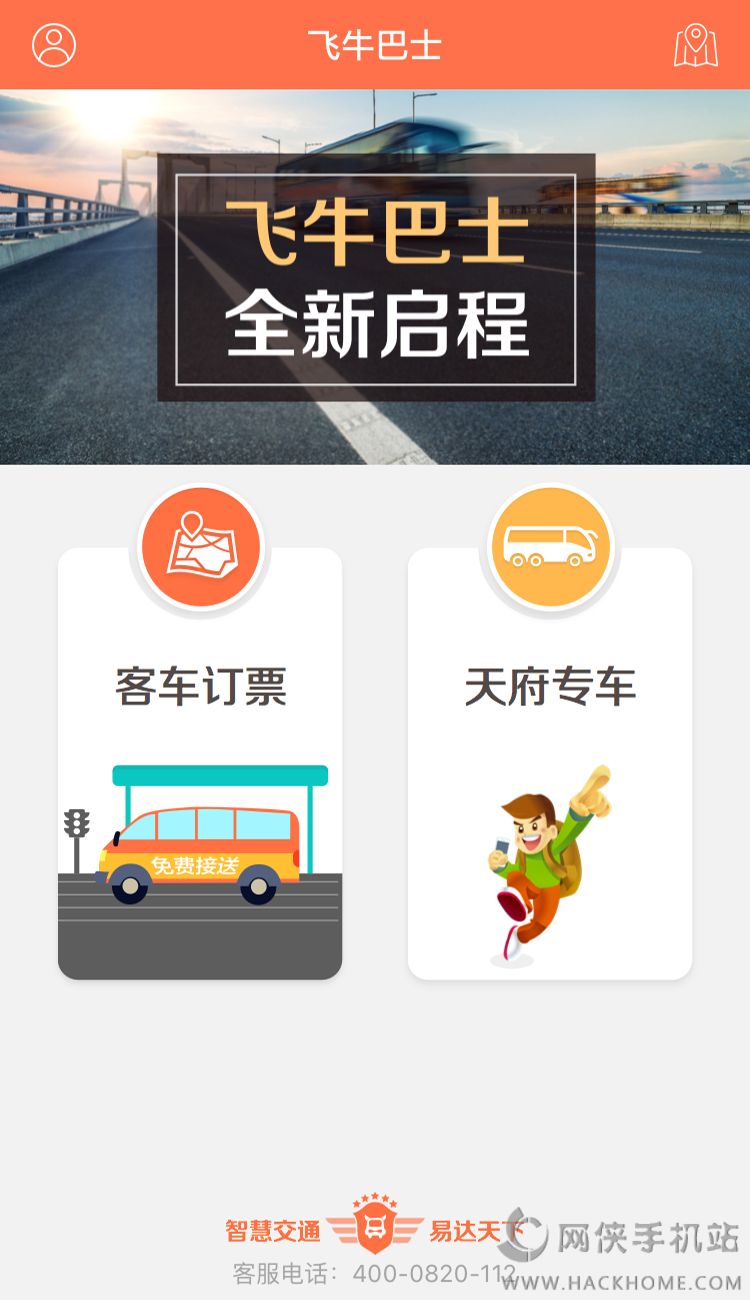This screenshot has height=1300, width=750.
Task: Open the map location icon
Action: coord(695,45)
